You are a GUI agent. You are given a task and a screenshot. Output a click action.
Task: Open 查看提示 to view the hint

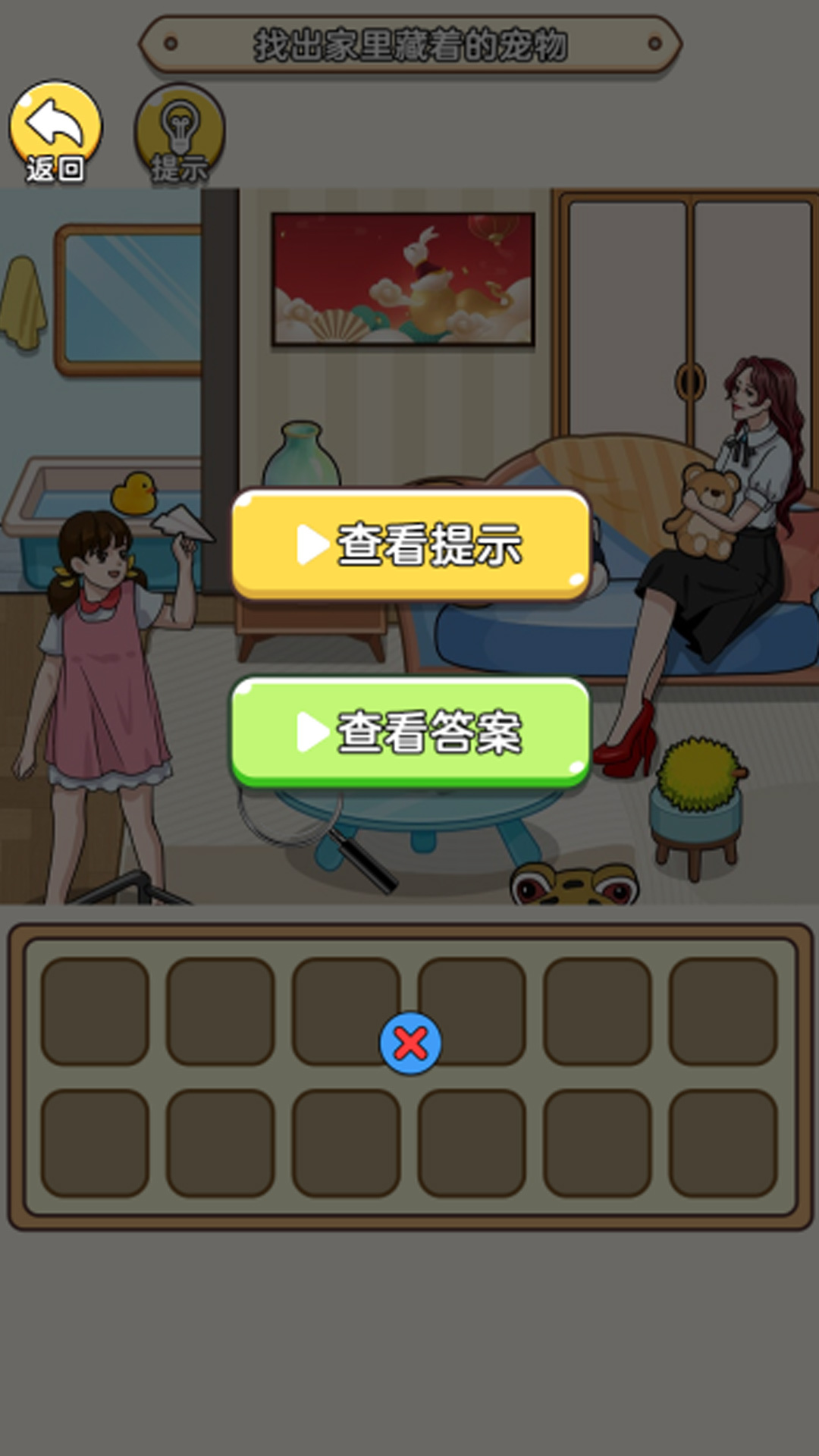click(x=409, y=546)
